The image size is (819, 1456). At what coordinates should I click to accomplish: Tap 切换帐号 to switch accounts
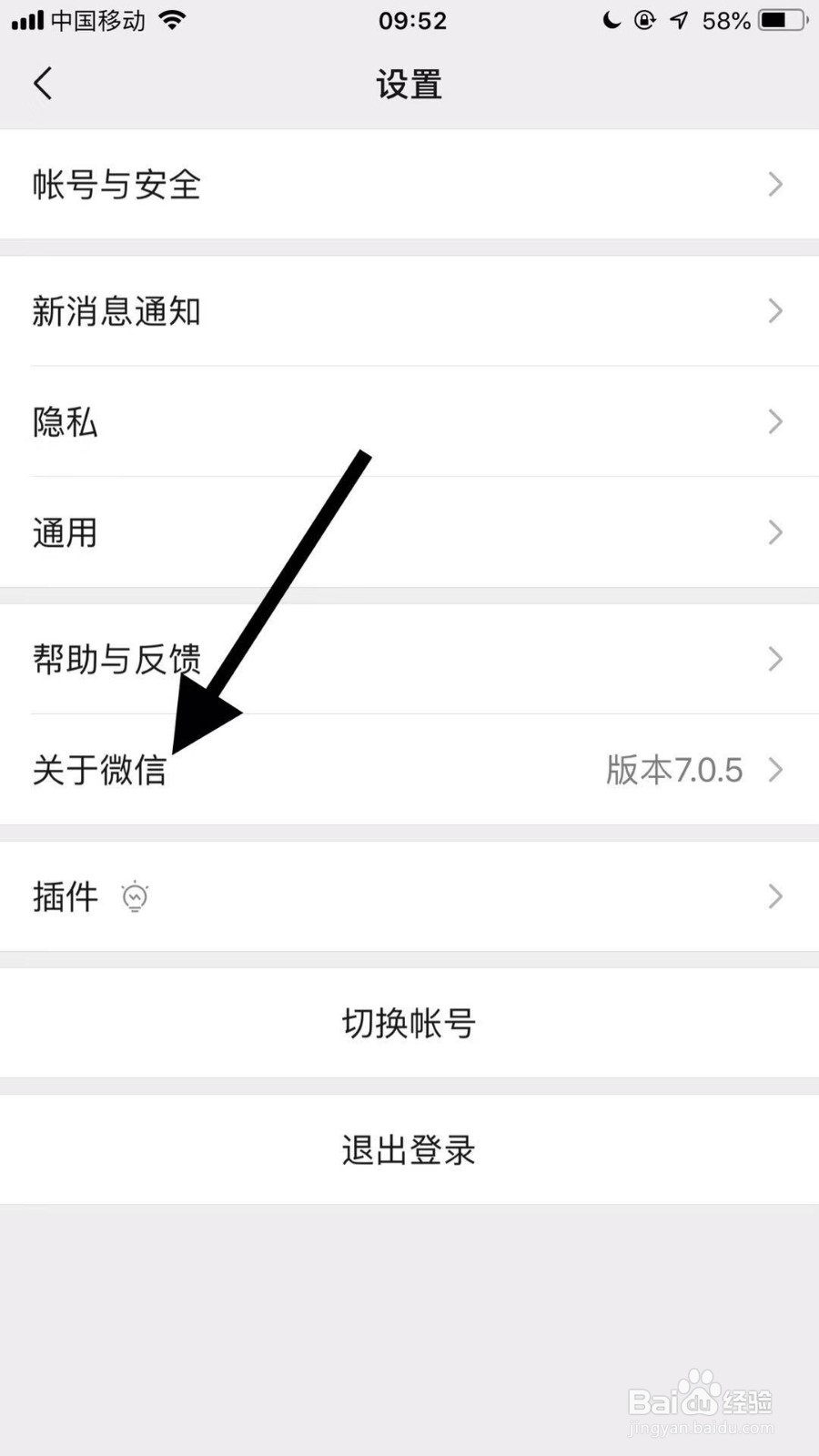[x=409, y=1023]
